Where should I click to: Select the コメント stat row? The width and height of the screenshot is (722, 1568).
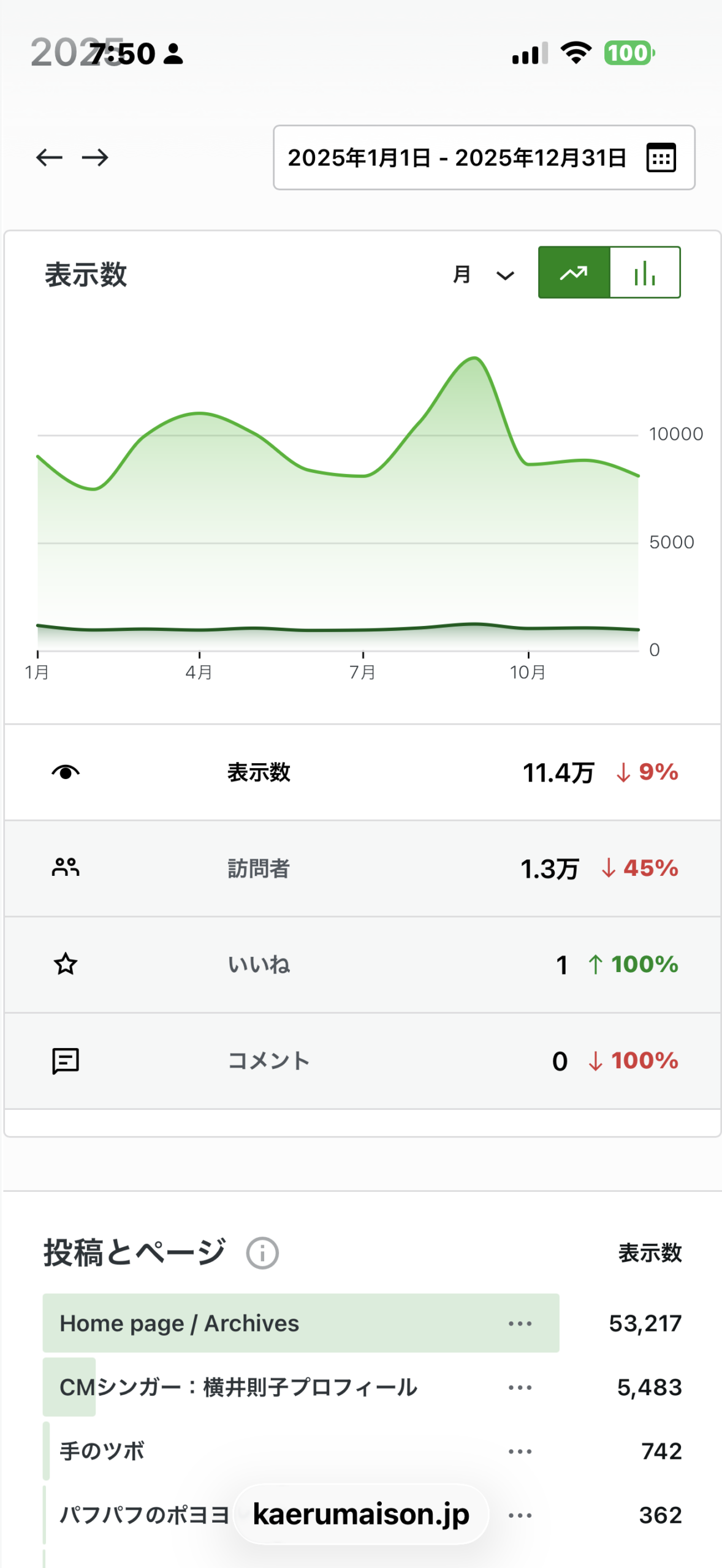(x=362, y=1061)
